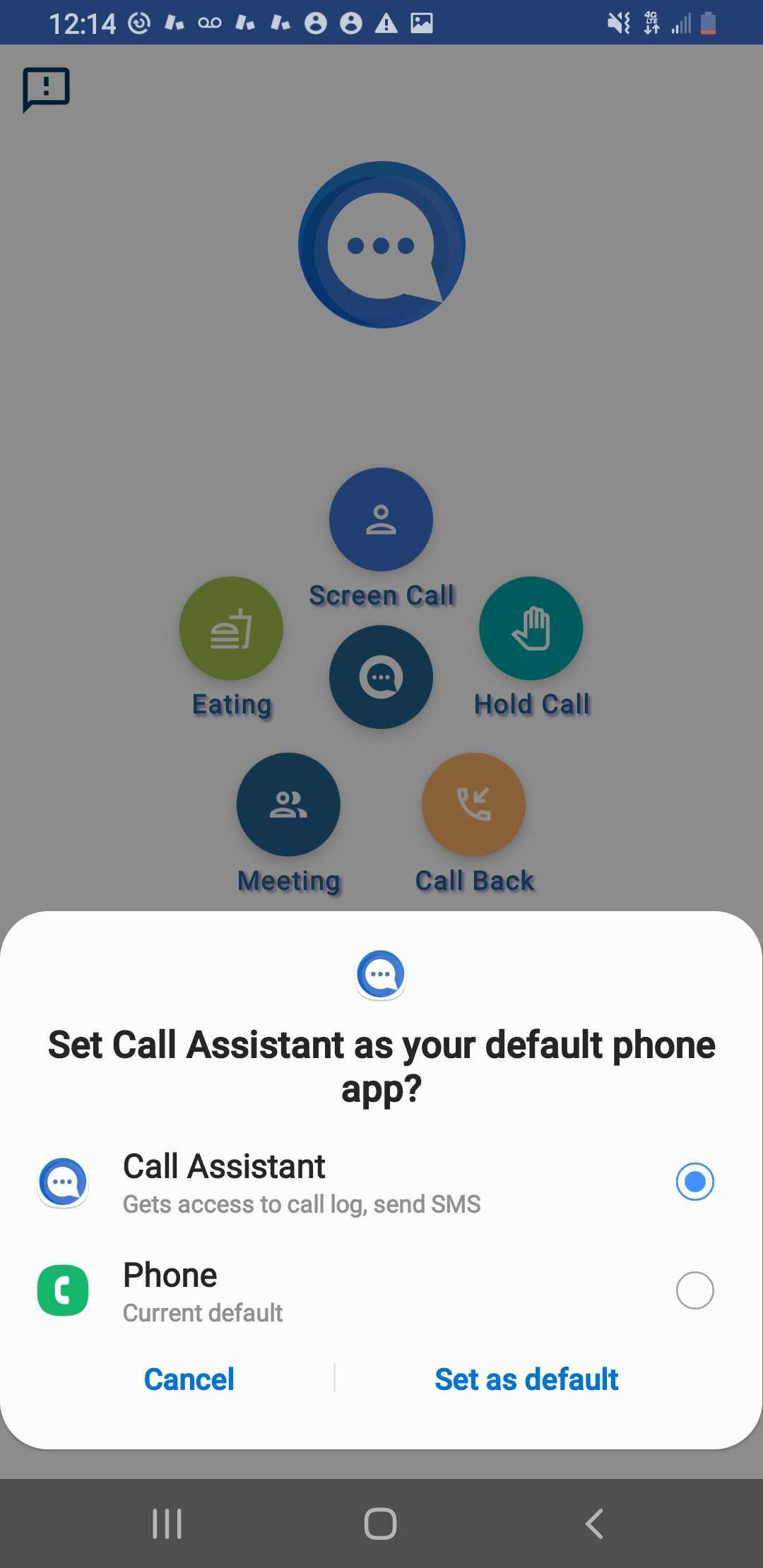Cancel the default phone app dialog
This screenshot has height=1568, width=763.
pyautogui.click(x=189, y=1379)
